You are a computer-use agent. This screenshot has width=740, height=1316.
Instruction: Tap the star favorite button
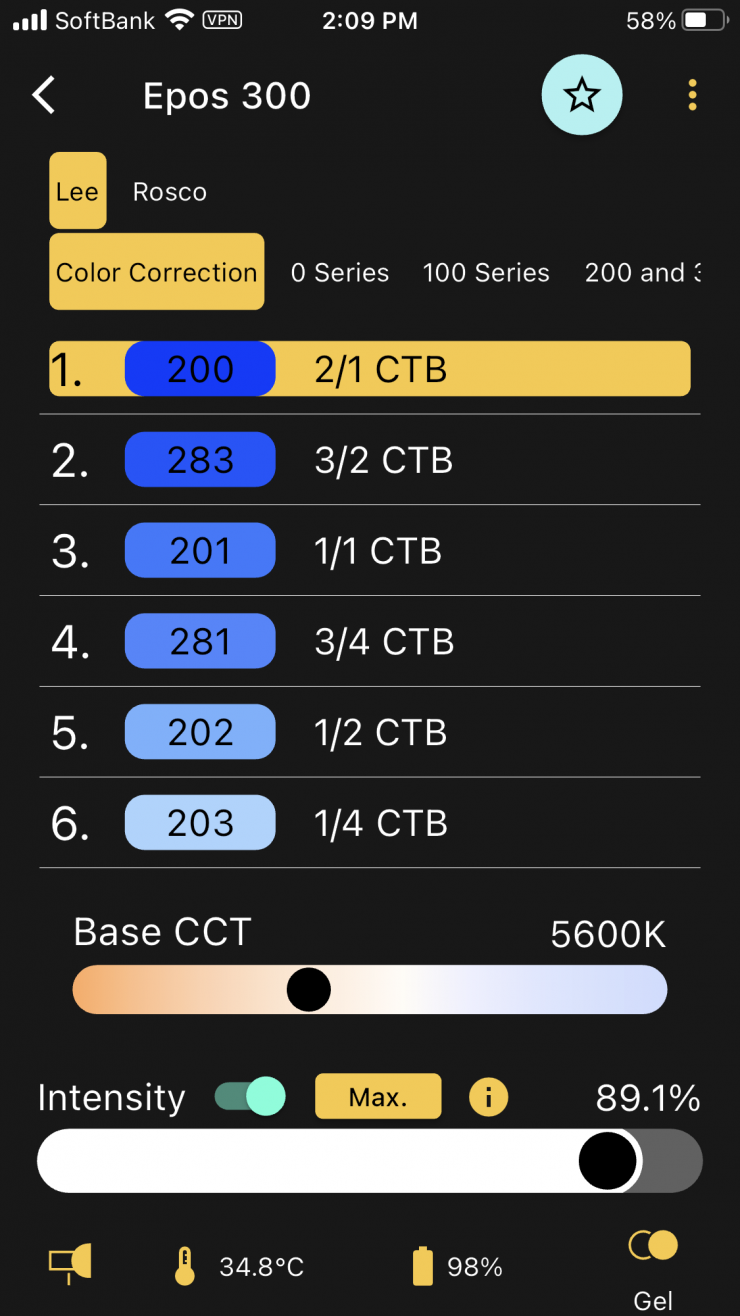[x=581, y=96]
